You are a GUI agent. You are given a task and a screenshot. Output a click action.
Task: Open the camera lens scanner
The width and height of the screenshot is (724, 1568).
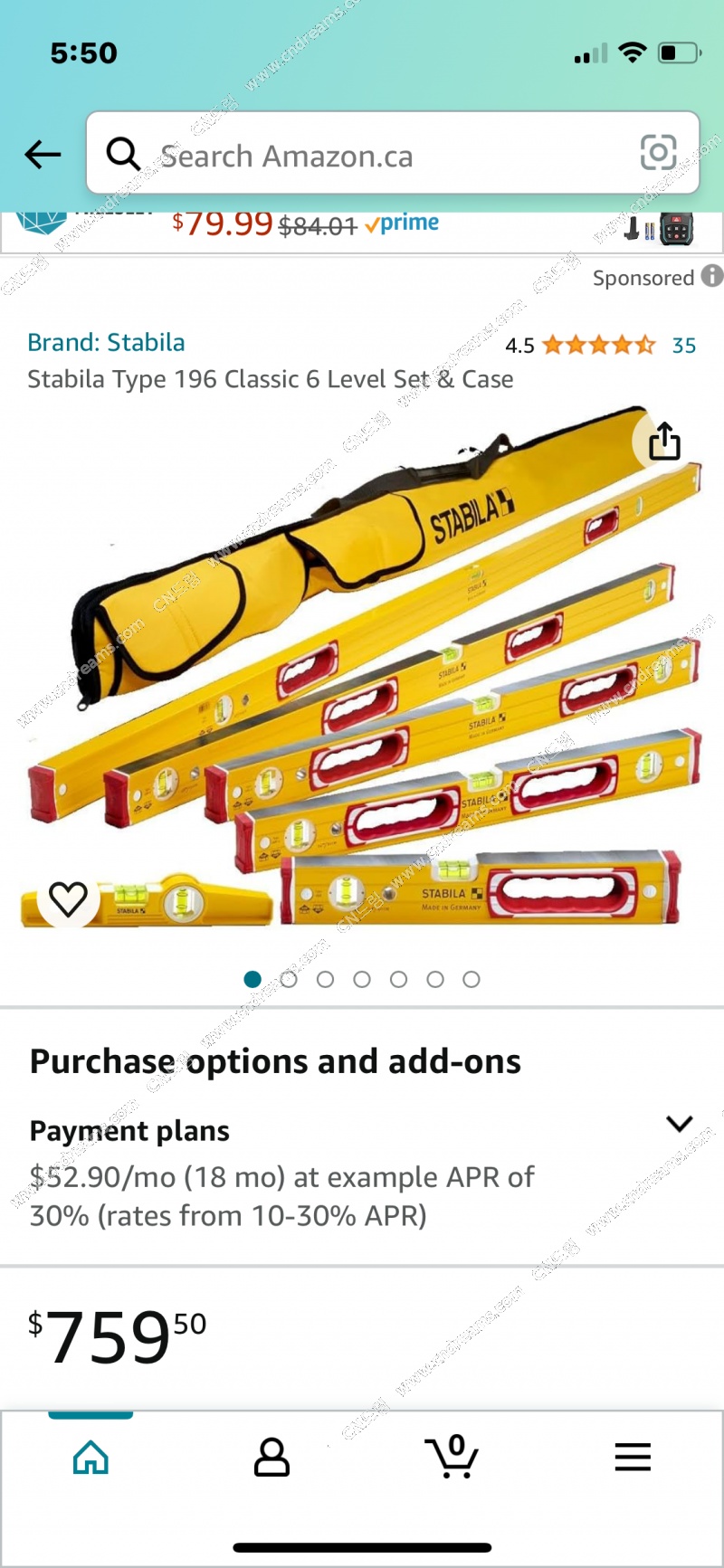click(x=658, y=152)
